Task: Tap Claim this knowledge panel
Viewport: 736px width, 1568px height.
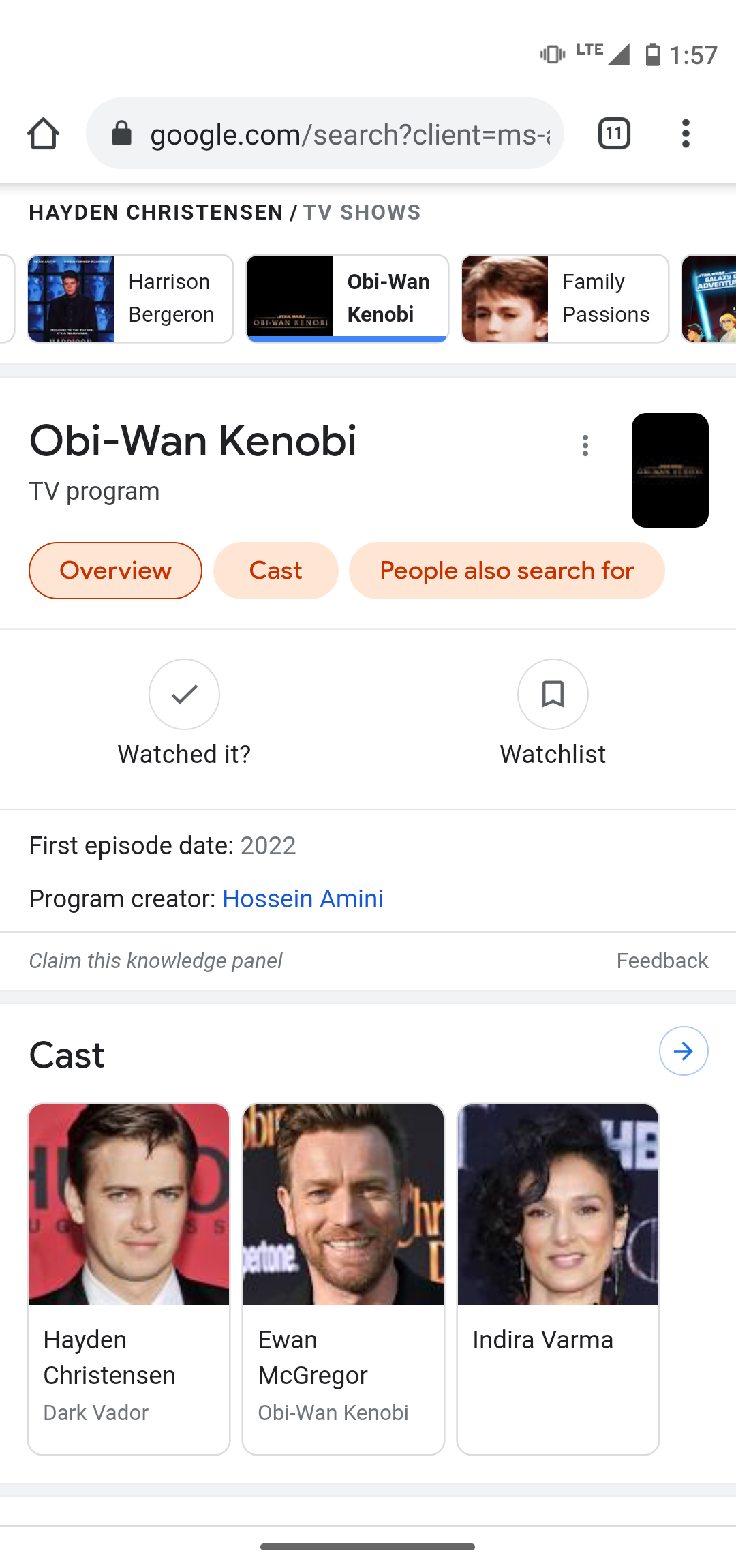Action: pyautogui.click(x=155, y=961)
